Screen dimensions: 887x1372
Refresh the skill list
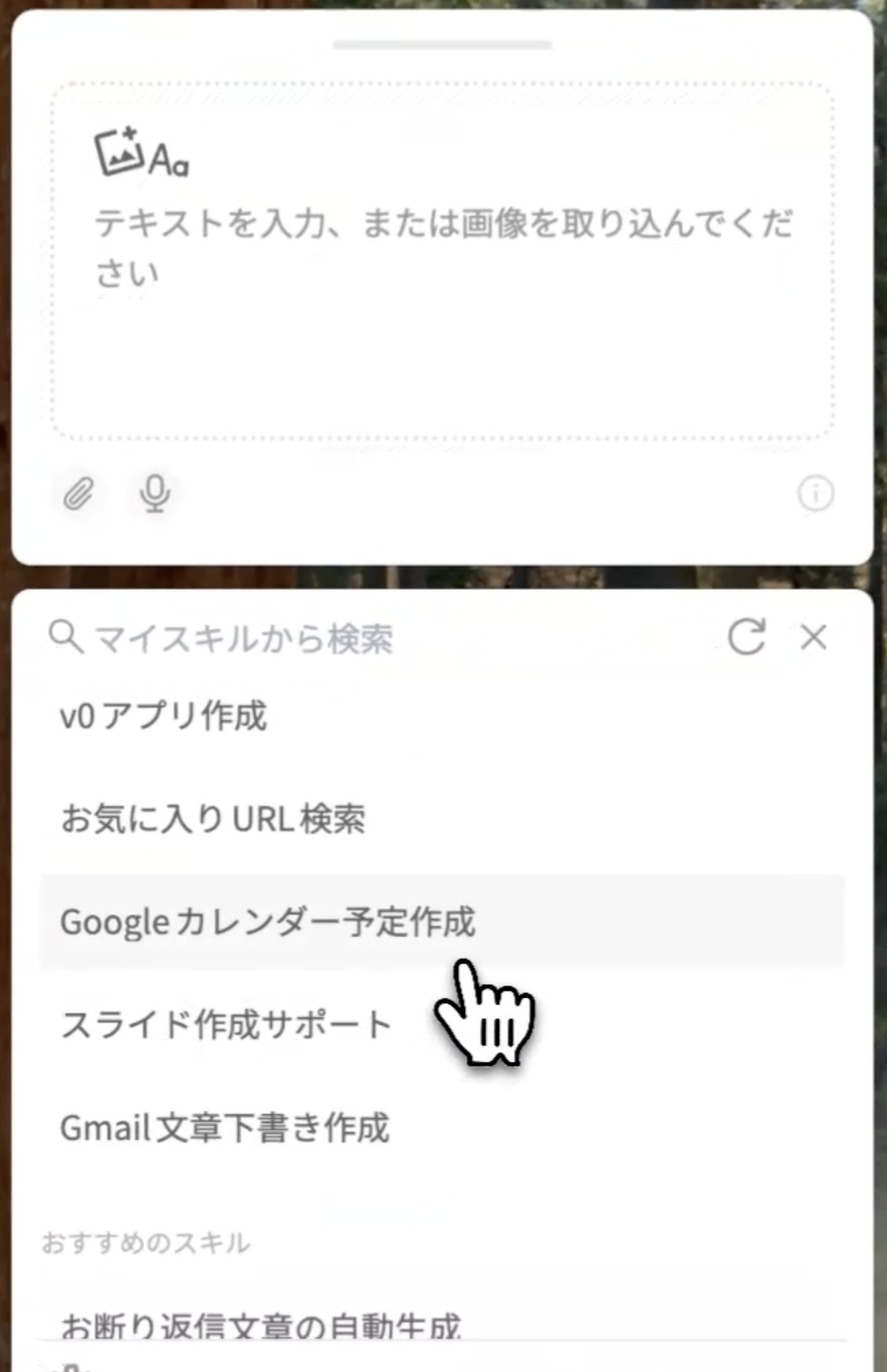pos(746,637)
